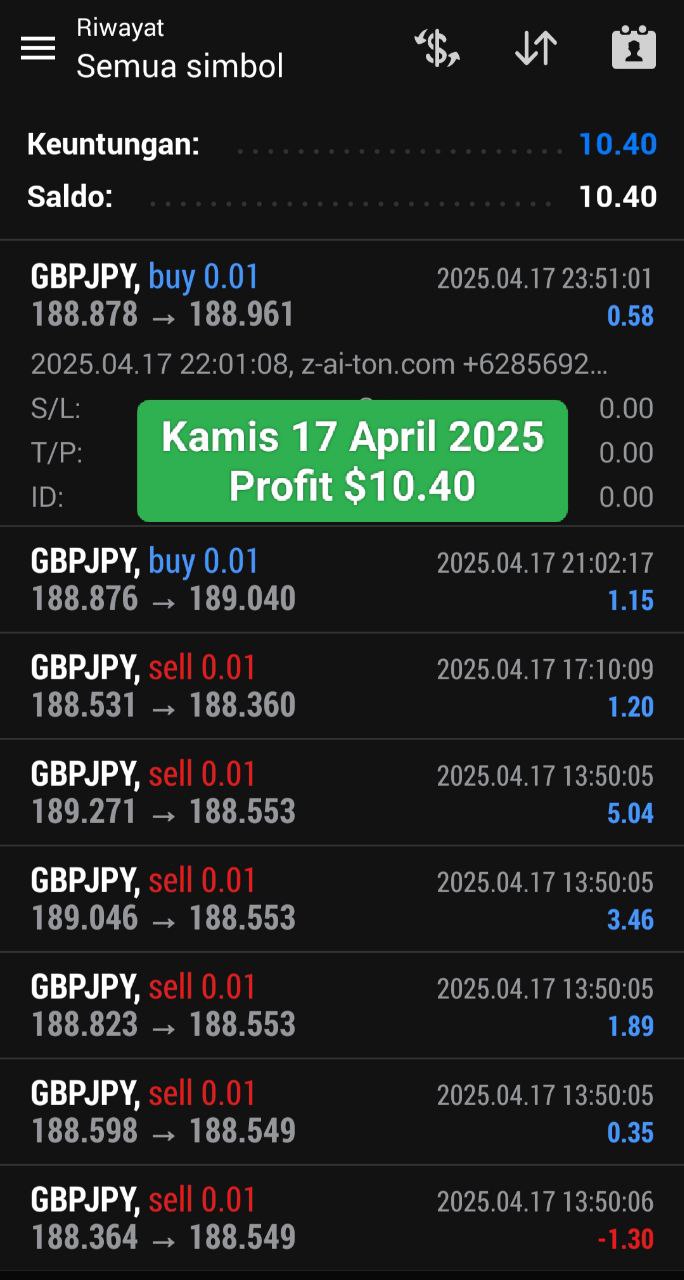This screenshot has width=684, height=1280.
Task: Expand the sell trade opened at 188.823
Action: [342, 1005]
